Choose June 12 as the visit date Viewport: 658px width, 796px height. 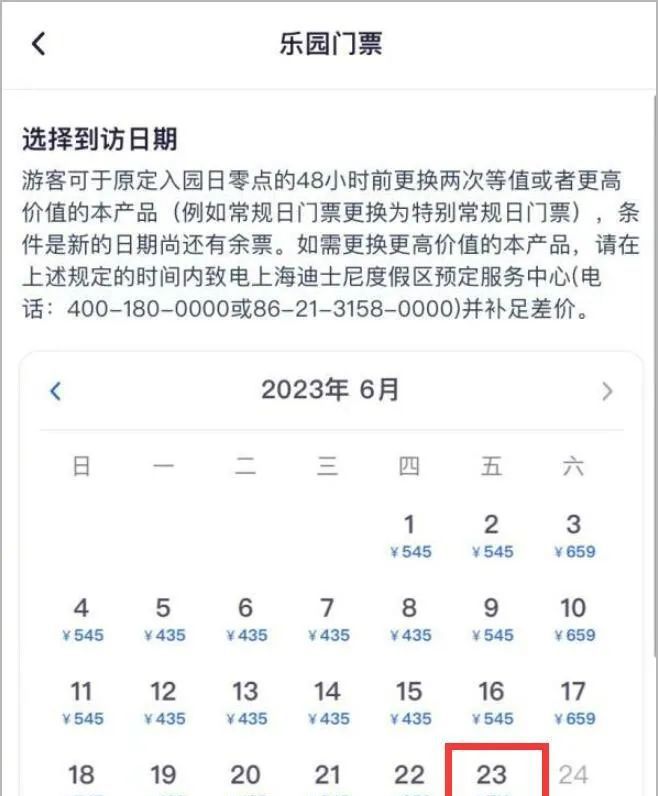point(164,701)
